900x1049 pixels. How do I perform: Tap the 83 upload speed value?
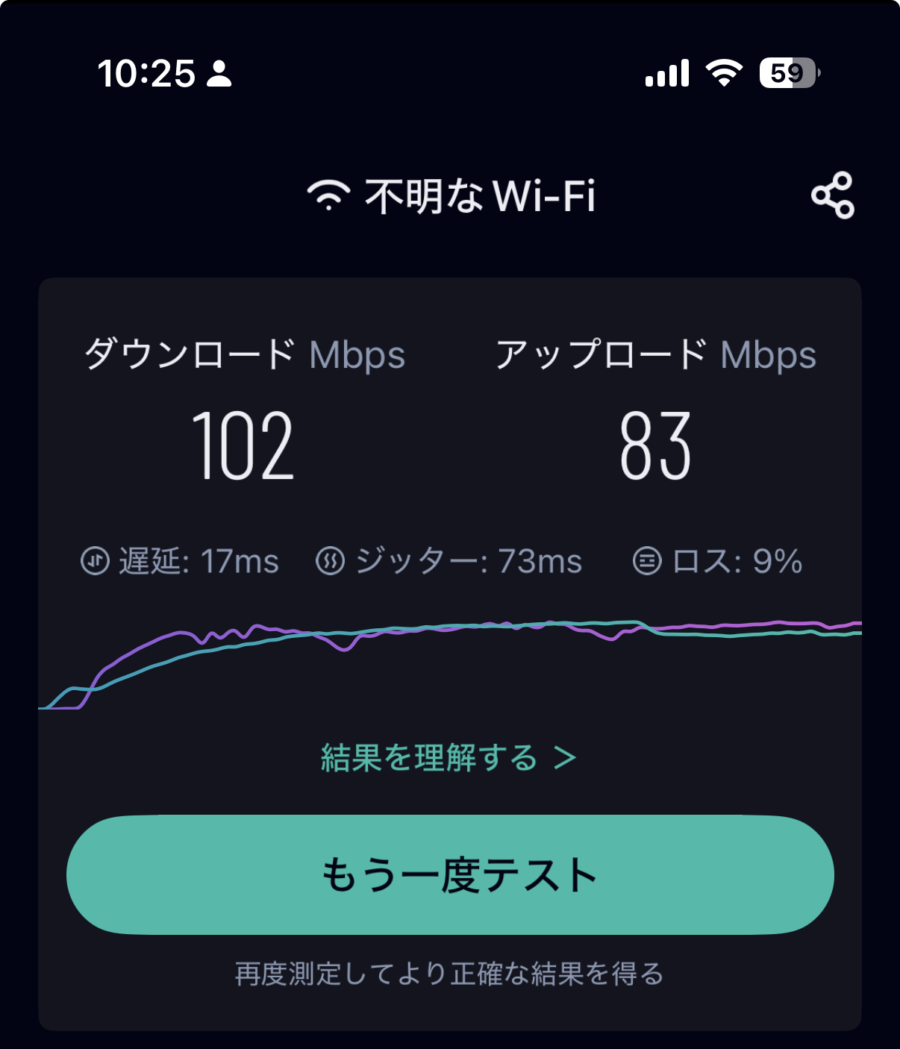click(658, 444)
